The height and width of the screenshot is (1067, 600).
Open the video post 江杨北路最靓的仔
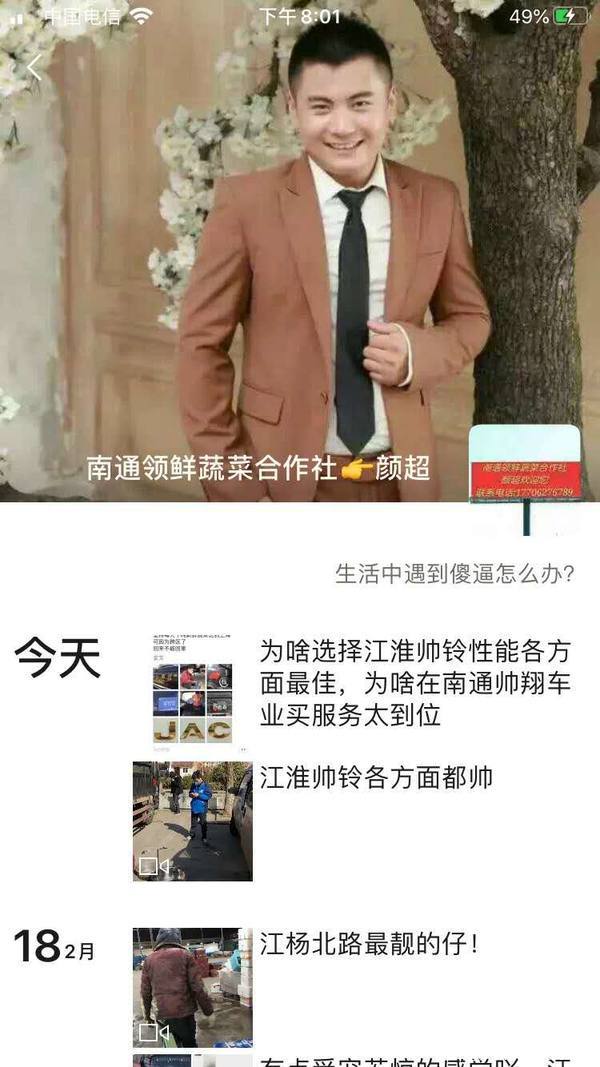[x=192, y=987]
